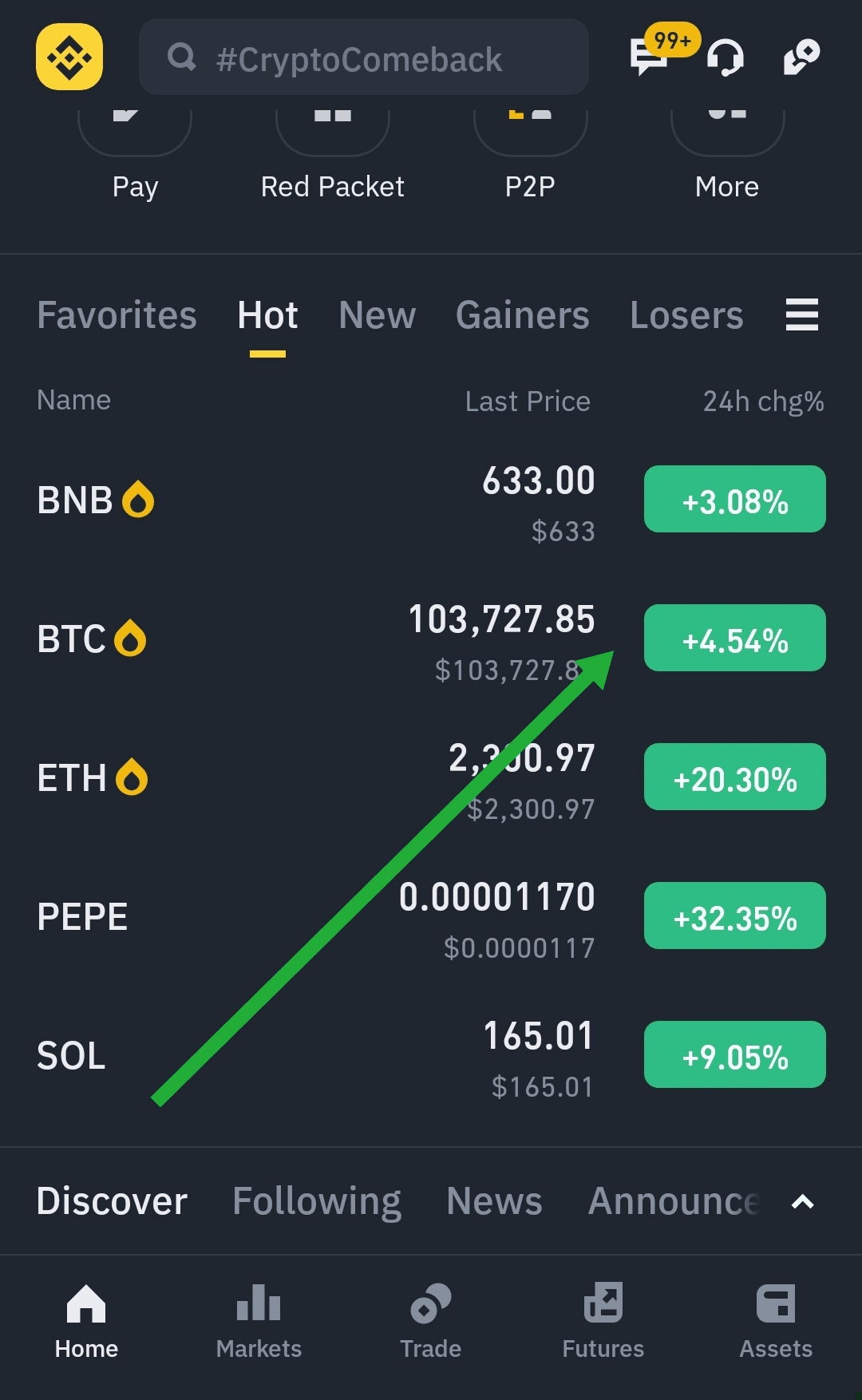Go to the Futures tab
This screenshot has height=1400, width=862.
pyautogui.click(x=603, y=1321)
